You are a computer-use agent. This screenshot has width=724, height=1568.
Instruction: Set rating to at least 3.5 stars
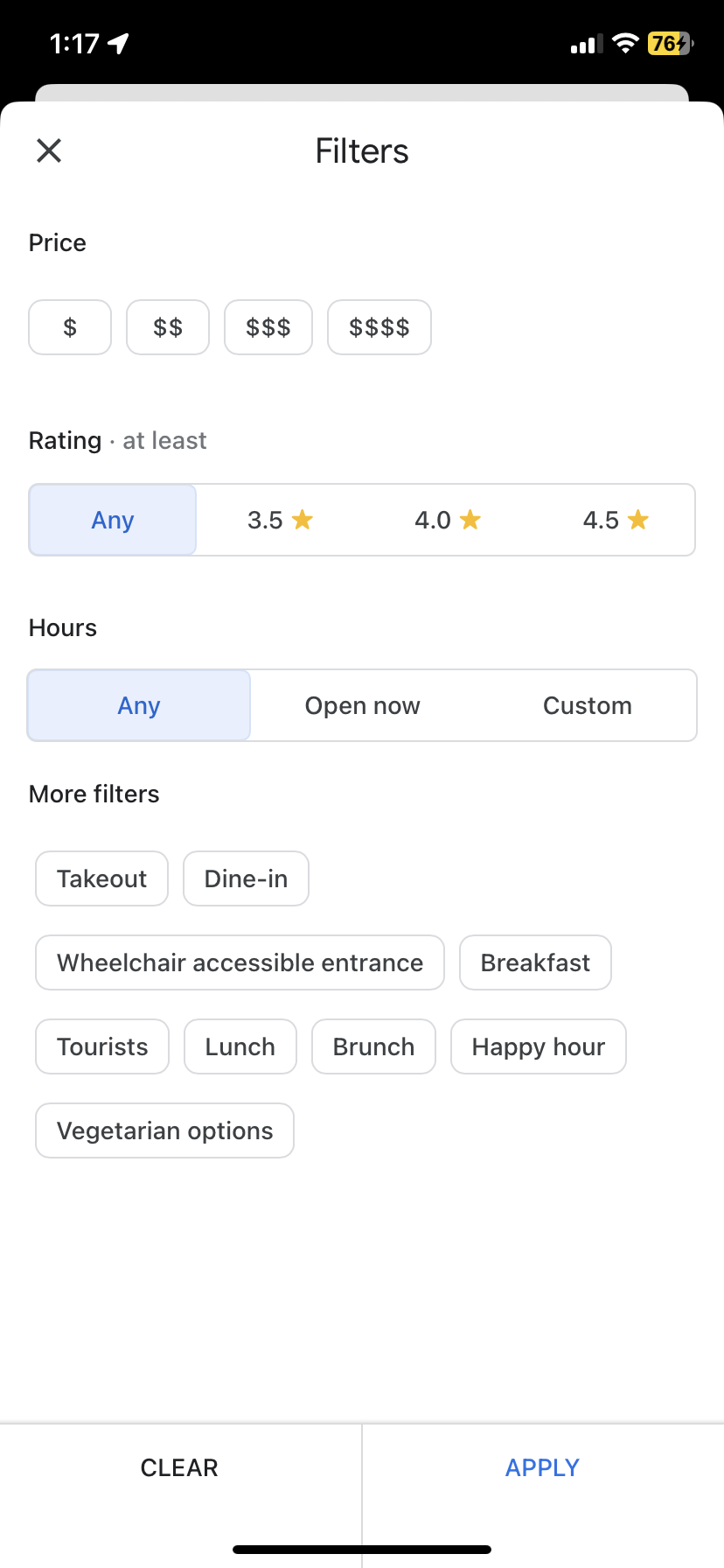point(280,520)
